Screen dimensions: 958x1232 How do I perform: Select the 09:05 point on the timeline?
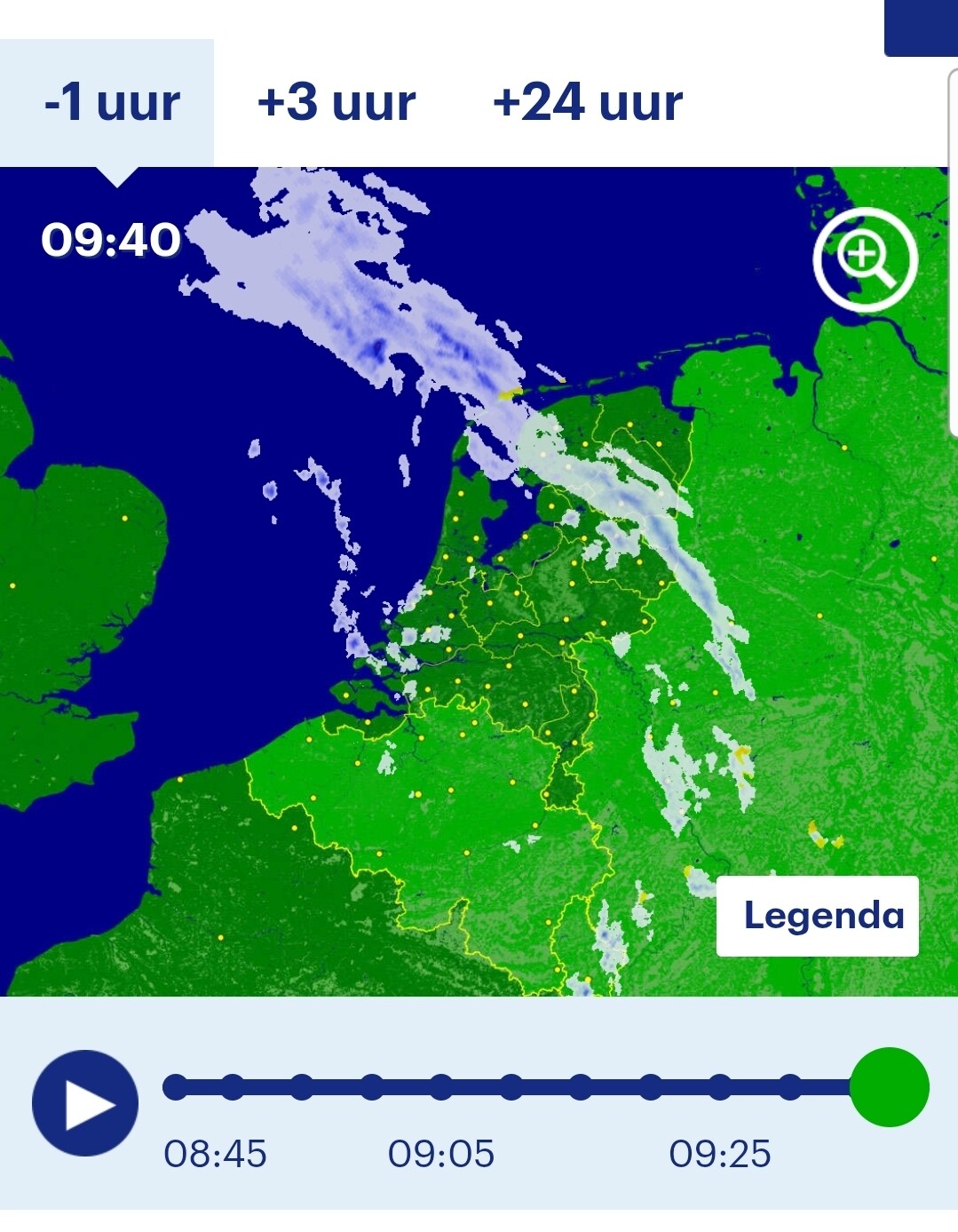pos(441,1086)
